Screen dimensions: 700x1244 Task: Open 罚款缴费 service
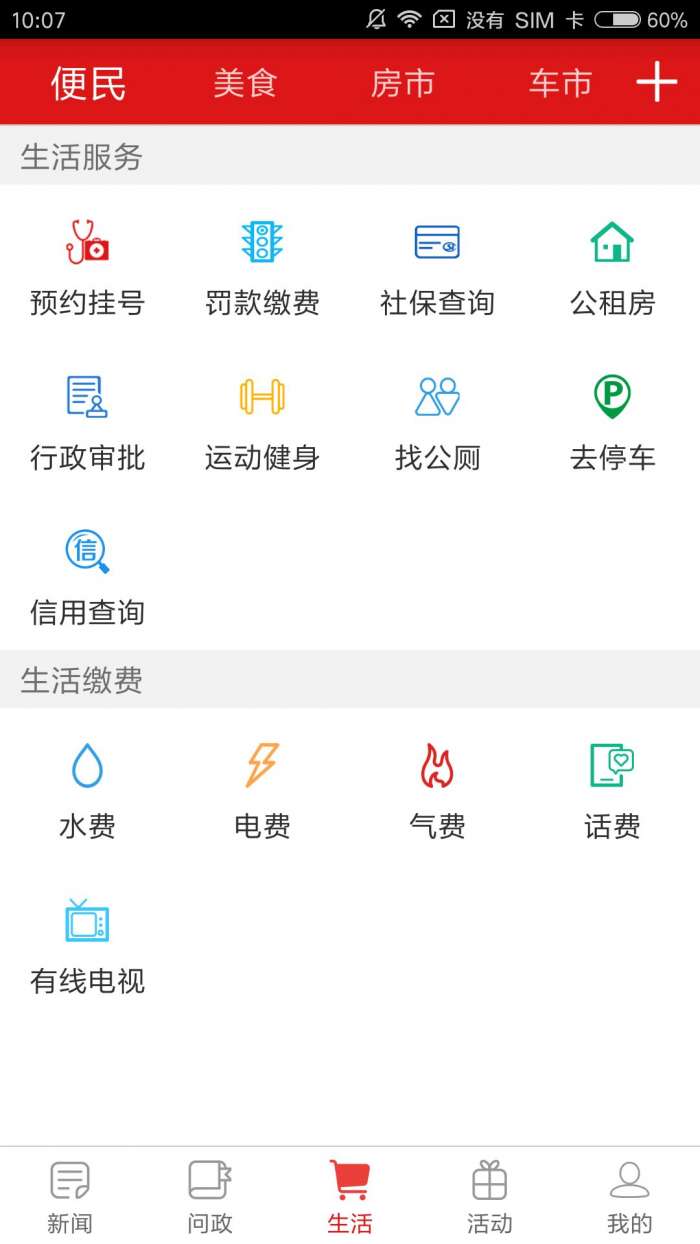262,268
